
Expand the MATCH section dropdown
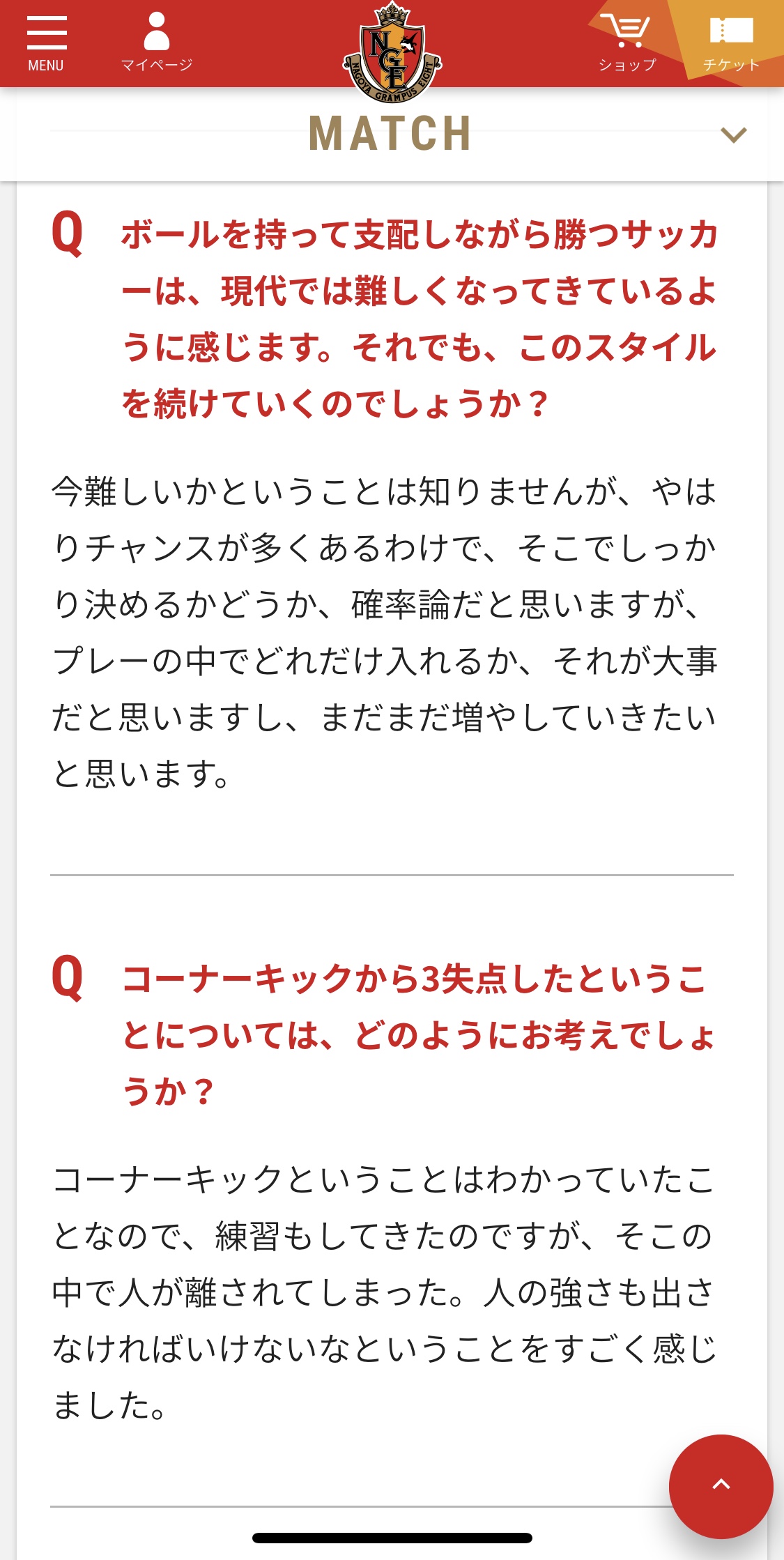733,135
